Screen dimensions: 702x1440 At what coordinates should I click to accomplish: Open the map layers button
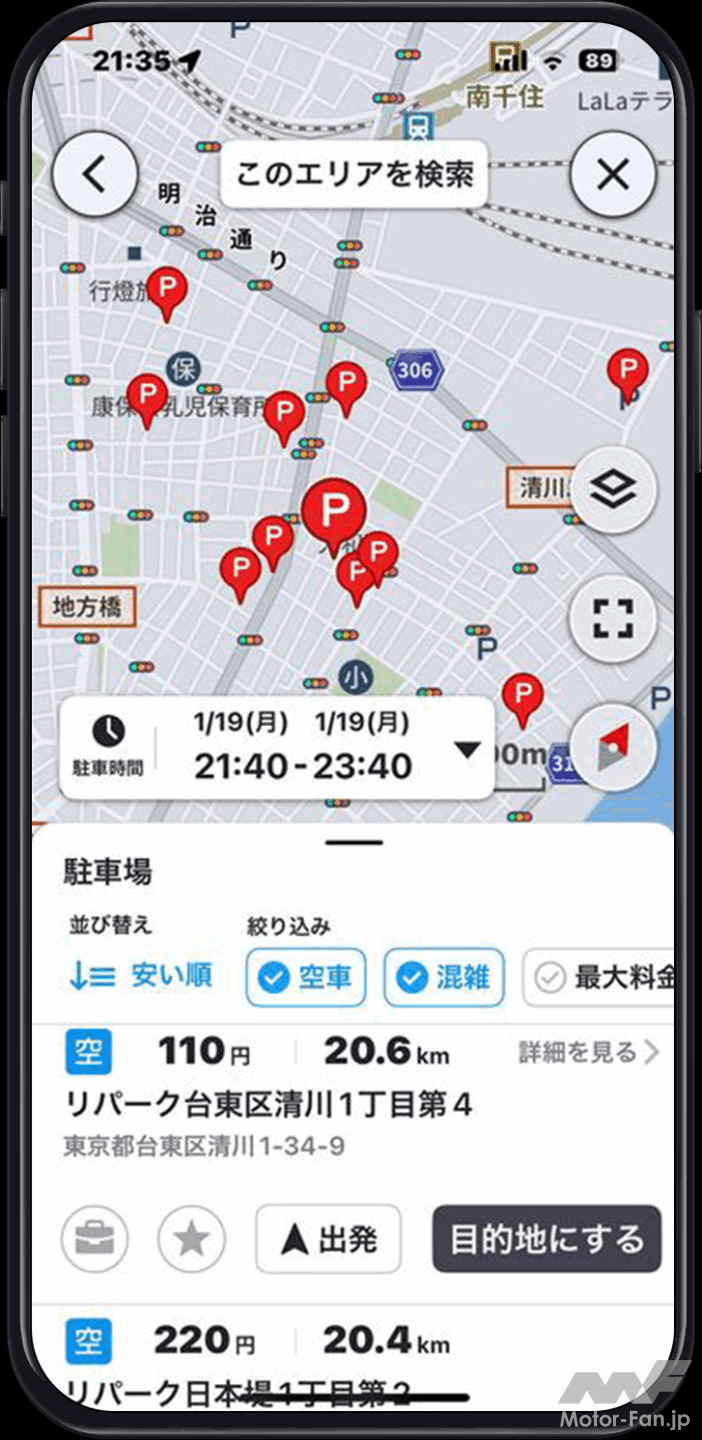(612, 490)
